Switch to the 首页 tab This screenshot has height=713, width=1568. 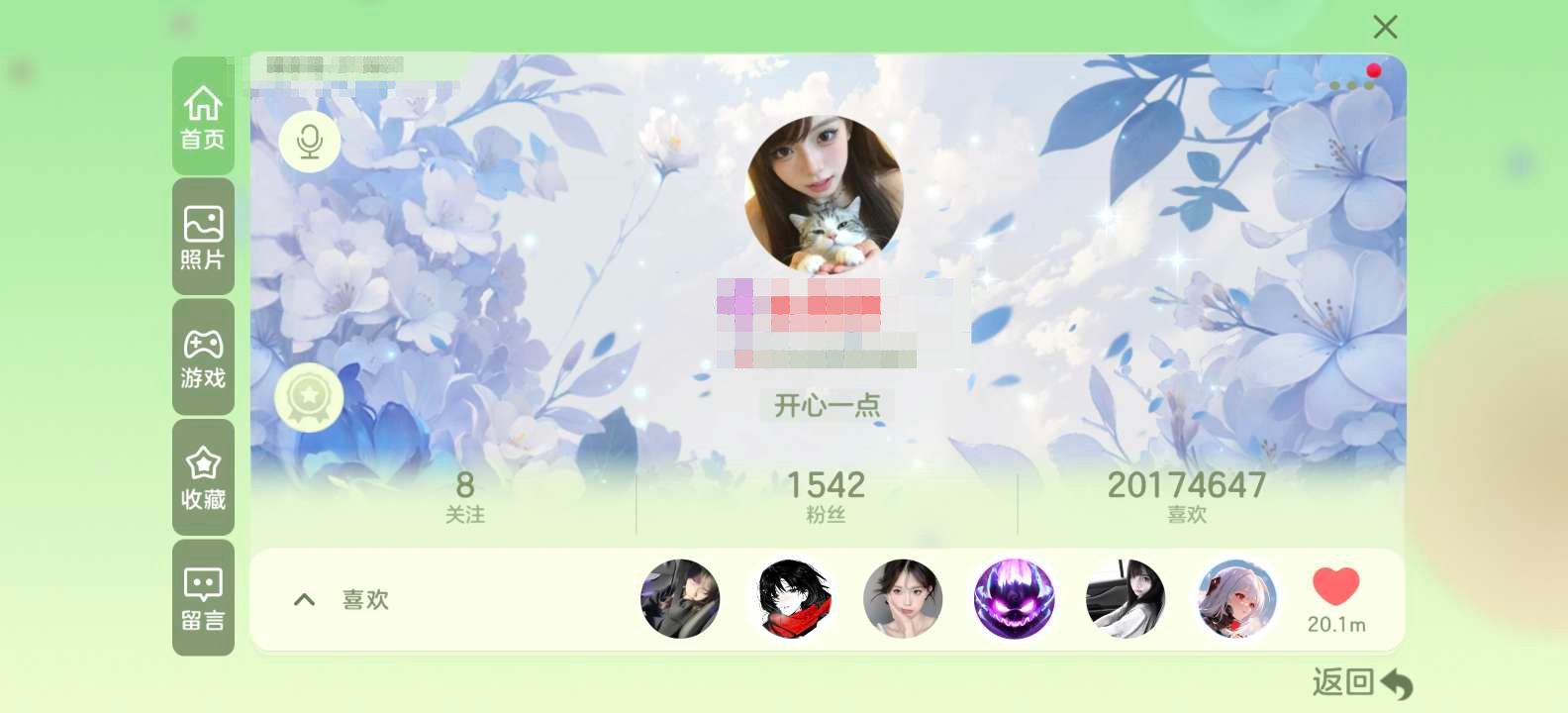click(x=203, y=118)
